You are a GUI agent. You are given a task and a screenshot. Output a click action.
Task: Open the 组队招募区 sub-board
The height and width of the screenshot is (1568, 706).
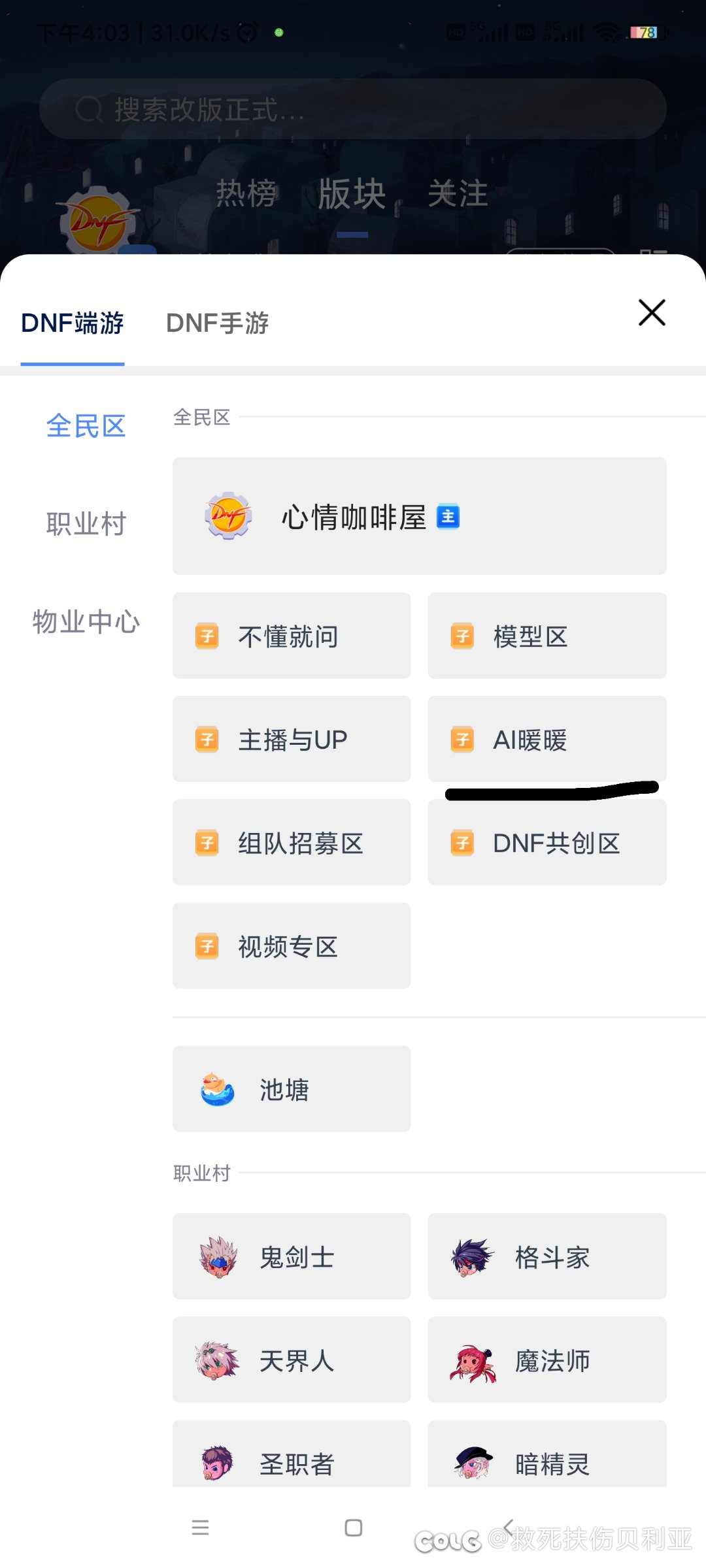292,842
